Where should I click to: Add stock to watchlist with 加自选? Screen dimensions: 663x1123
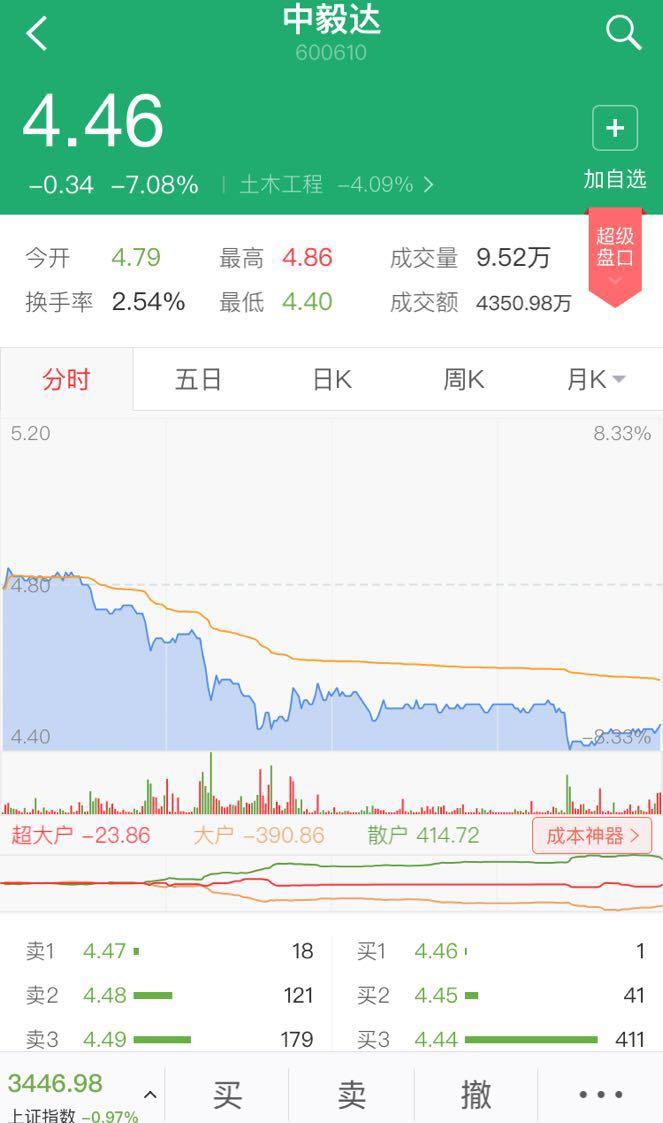click(x=615, y=148)
